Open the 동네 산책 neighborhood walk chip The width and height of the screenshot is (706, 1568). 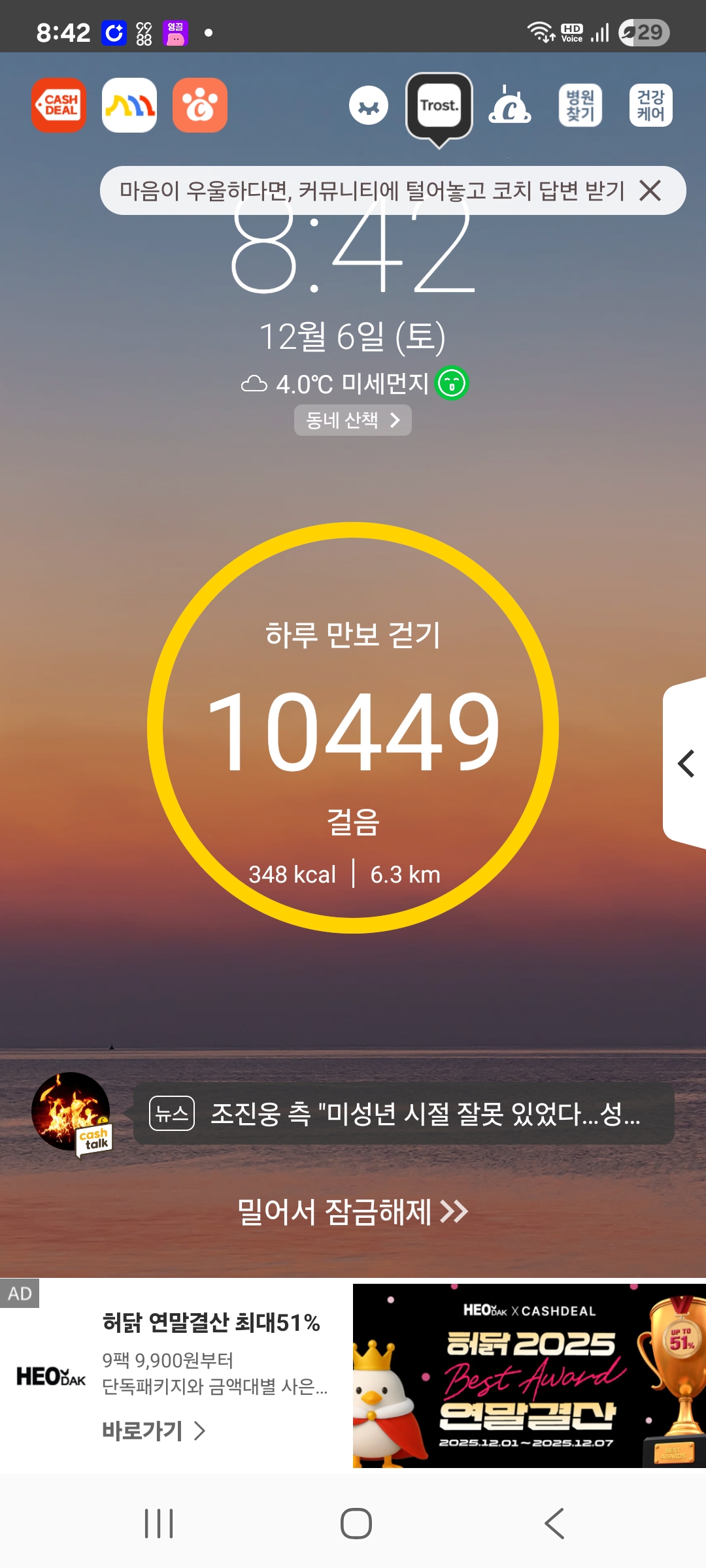tap(353, 420)
